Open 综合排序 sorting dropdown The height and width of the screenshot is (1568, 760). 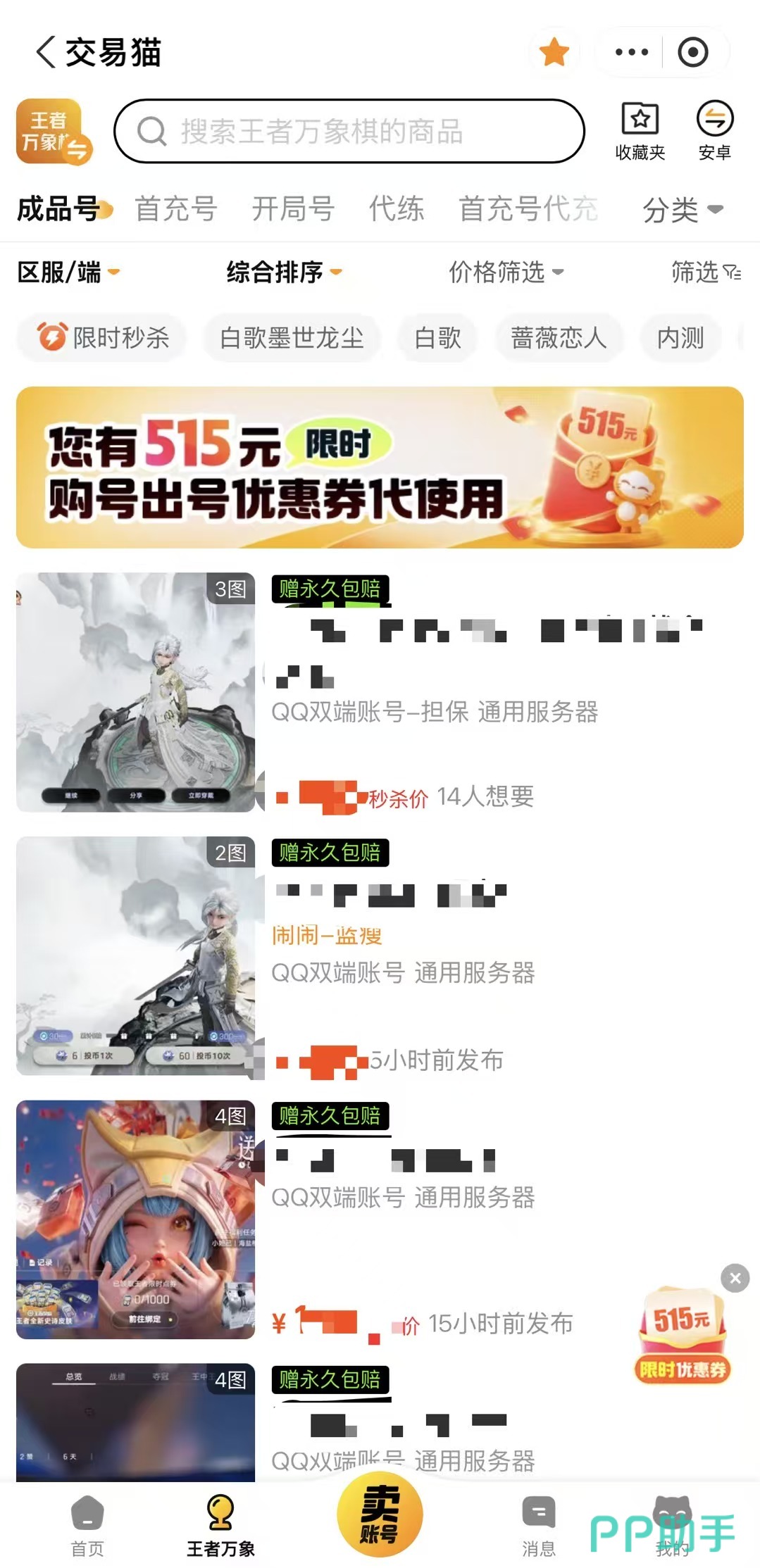284,272
